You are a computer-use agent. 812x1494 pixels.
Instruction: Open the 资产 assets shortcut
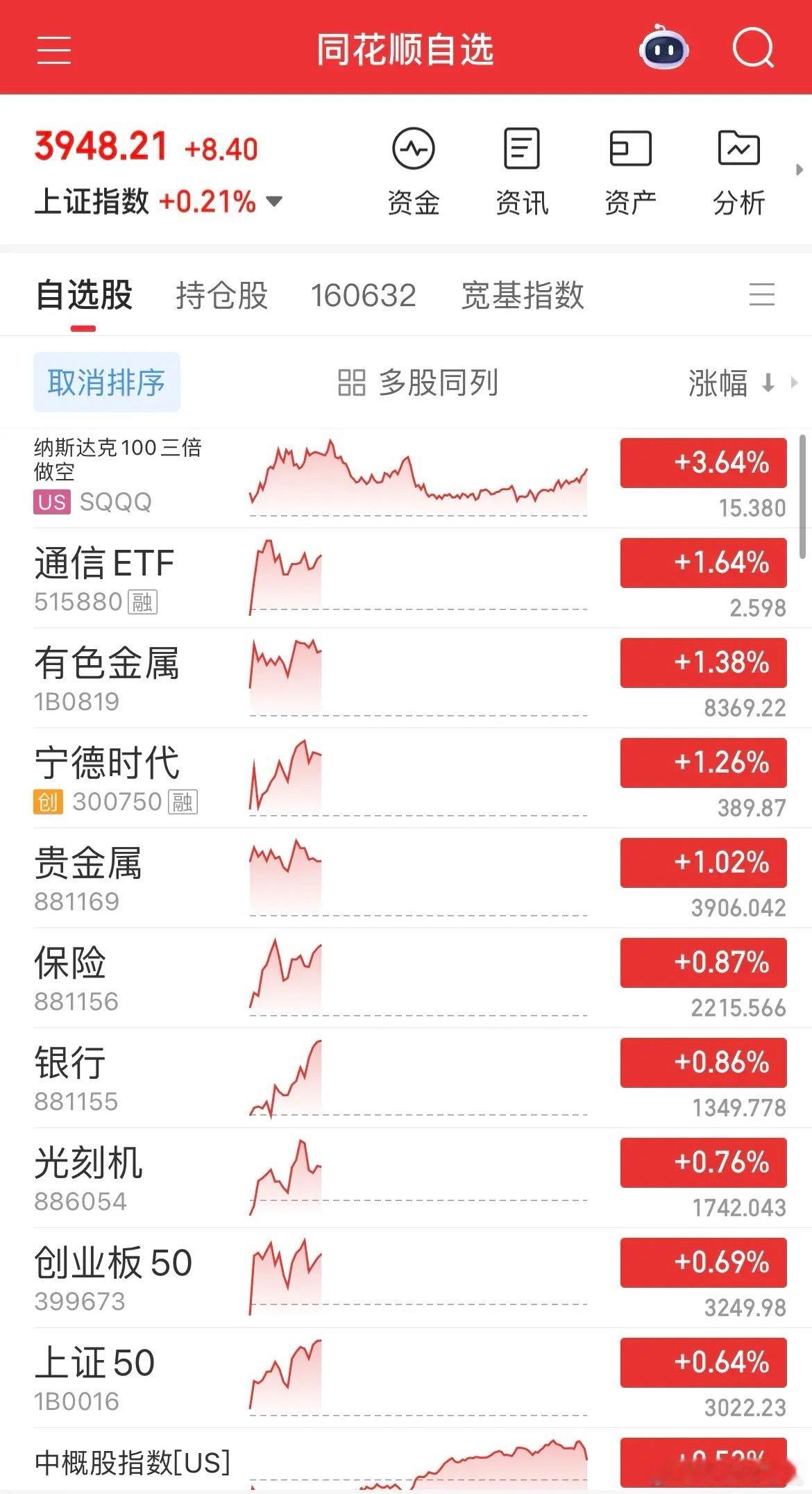tap(630, 171)
